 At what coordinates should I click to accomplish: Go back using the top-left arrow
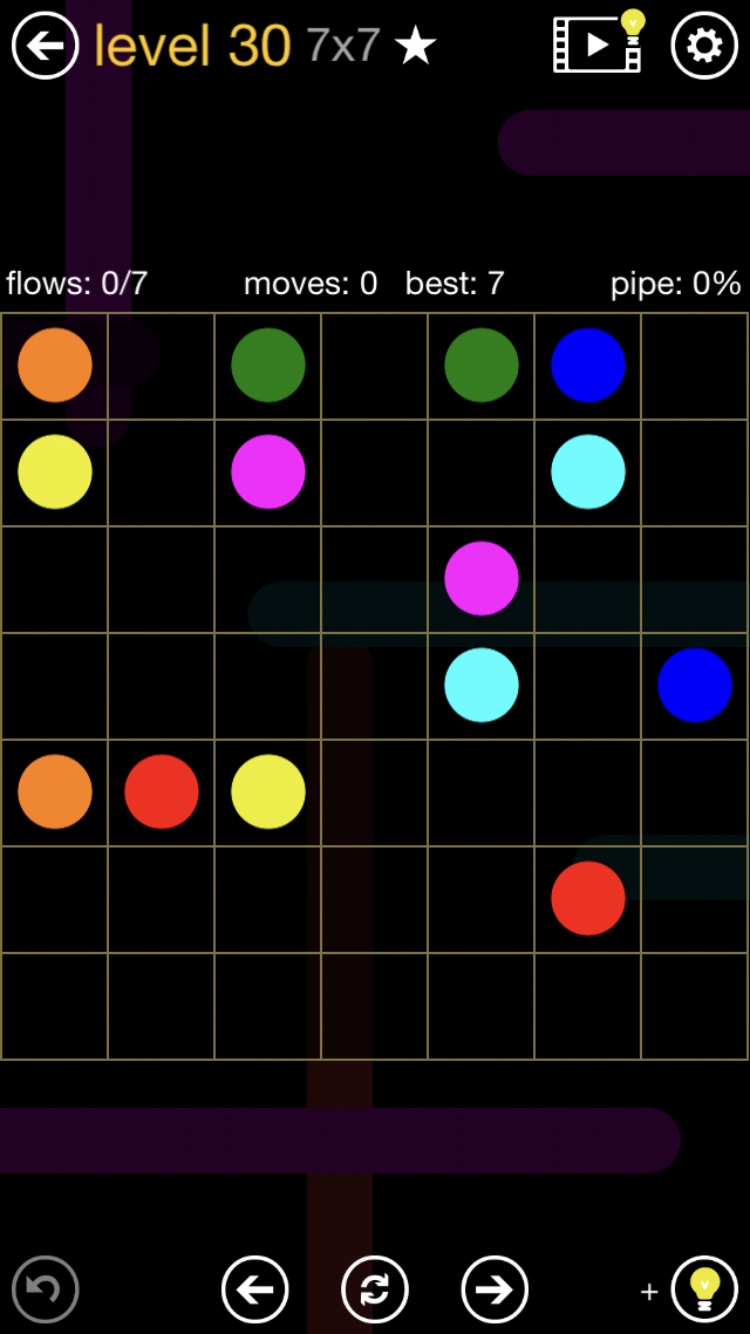(x=45, y=45)
